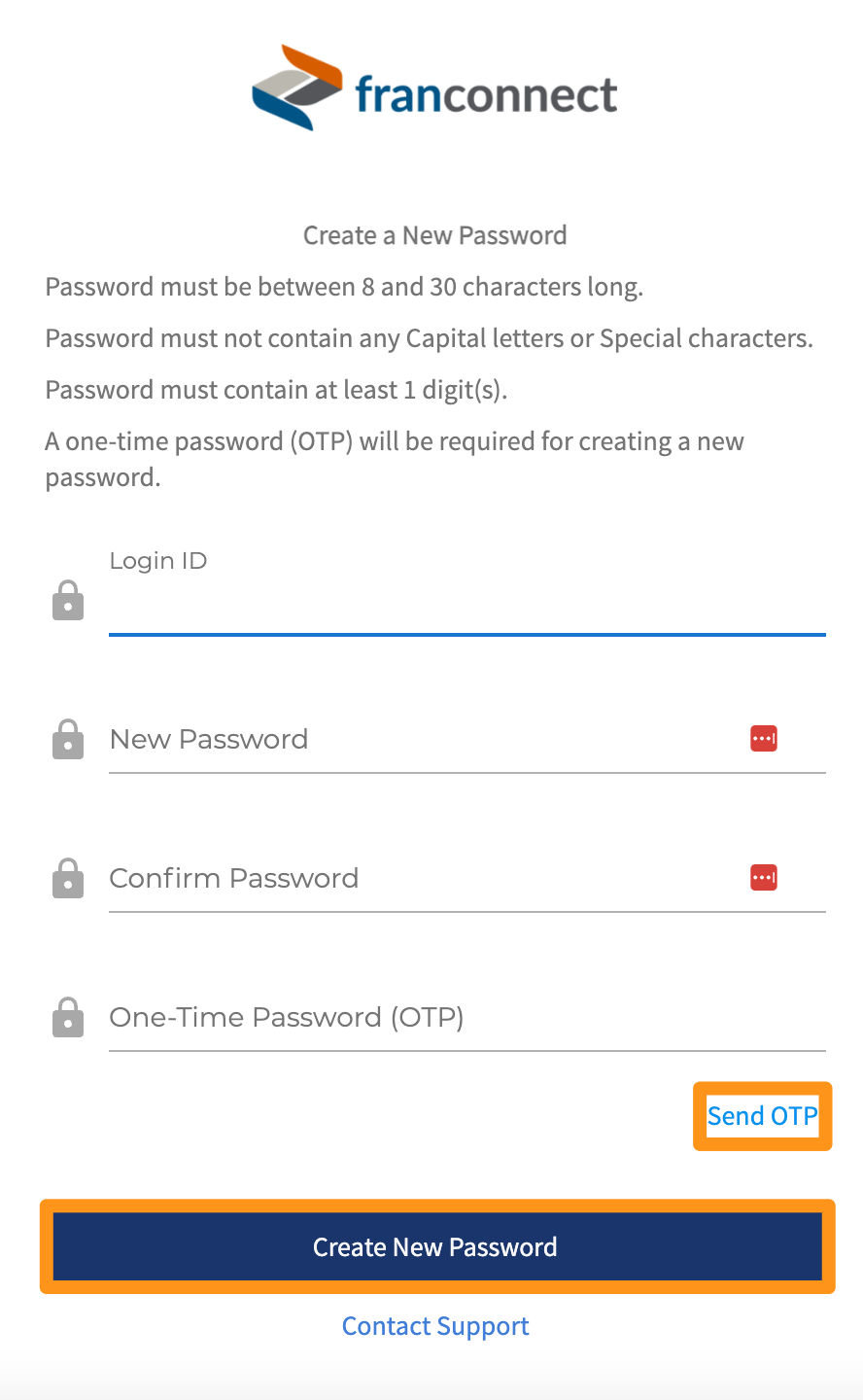863x1400 pixels.
Task: Enter the One-Time Password (OTP) field
Action: pos(466,1018)
